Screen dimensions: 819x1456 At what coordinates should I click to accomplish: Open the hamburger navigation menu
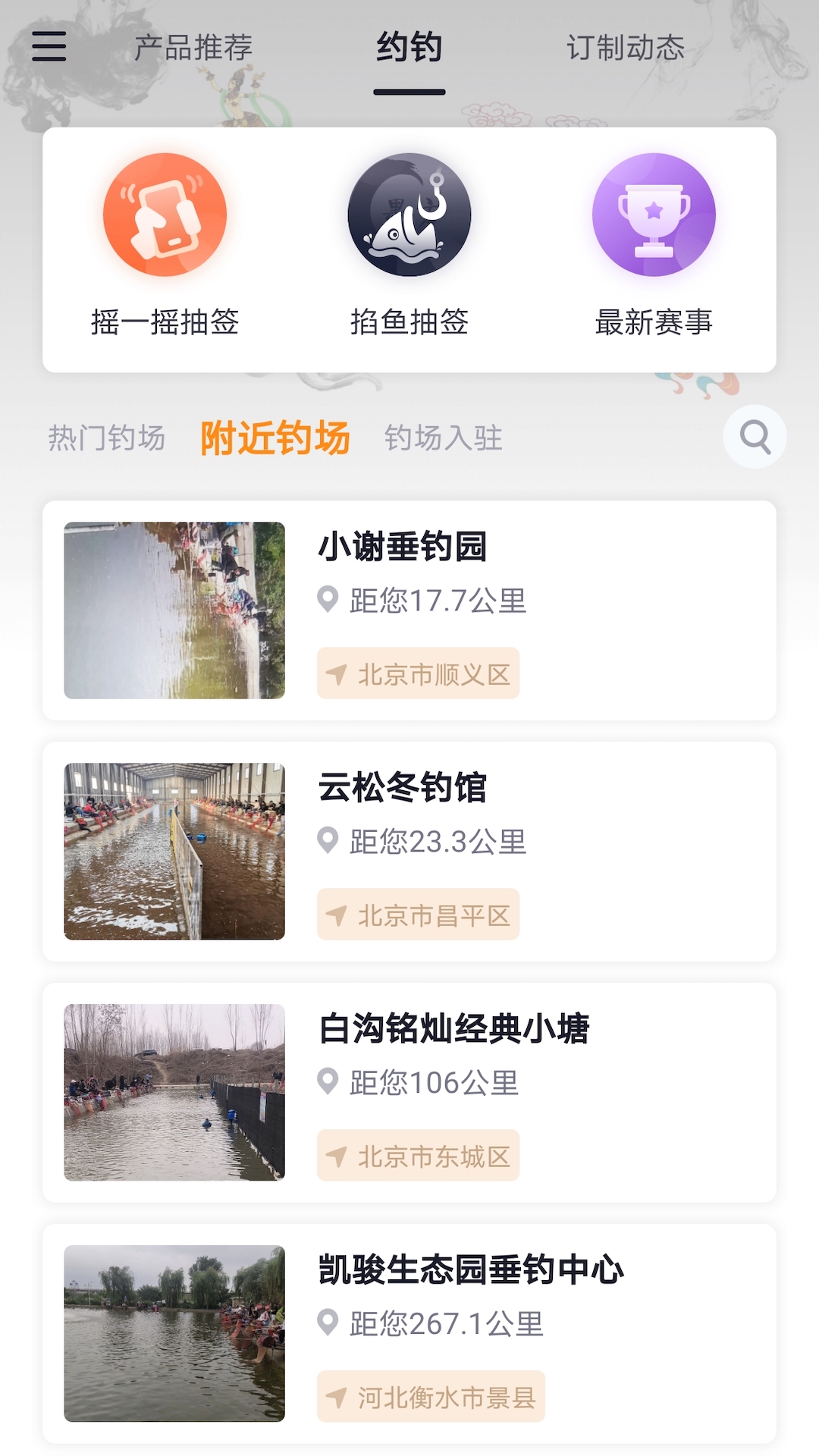tap(49, 47)
